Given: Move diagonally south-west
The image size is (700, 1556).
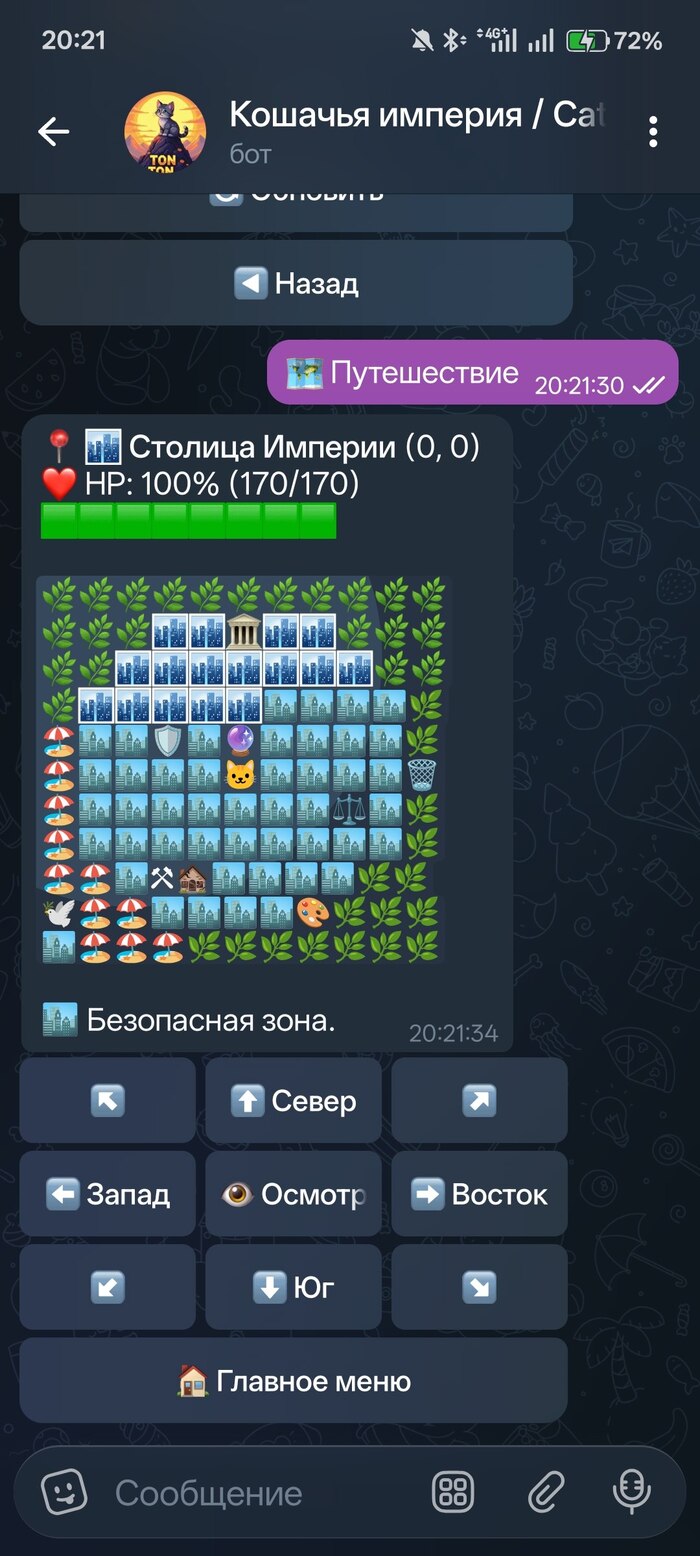Looking at the screenshot, I should click(x=108, y=1287).
